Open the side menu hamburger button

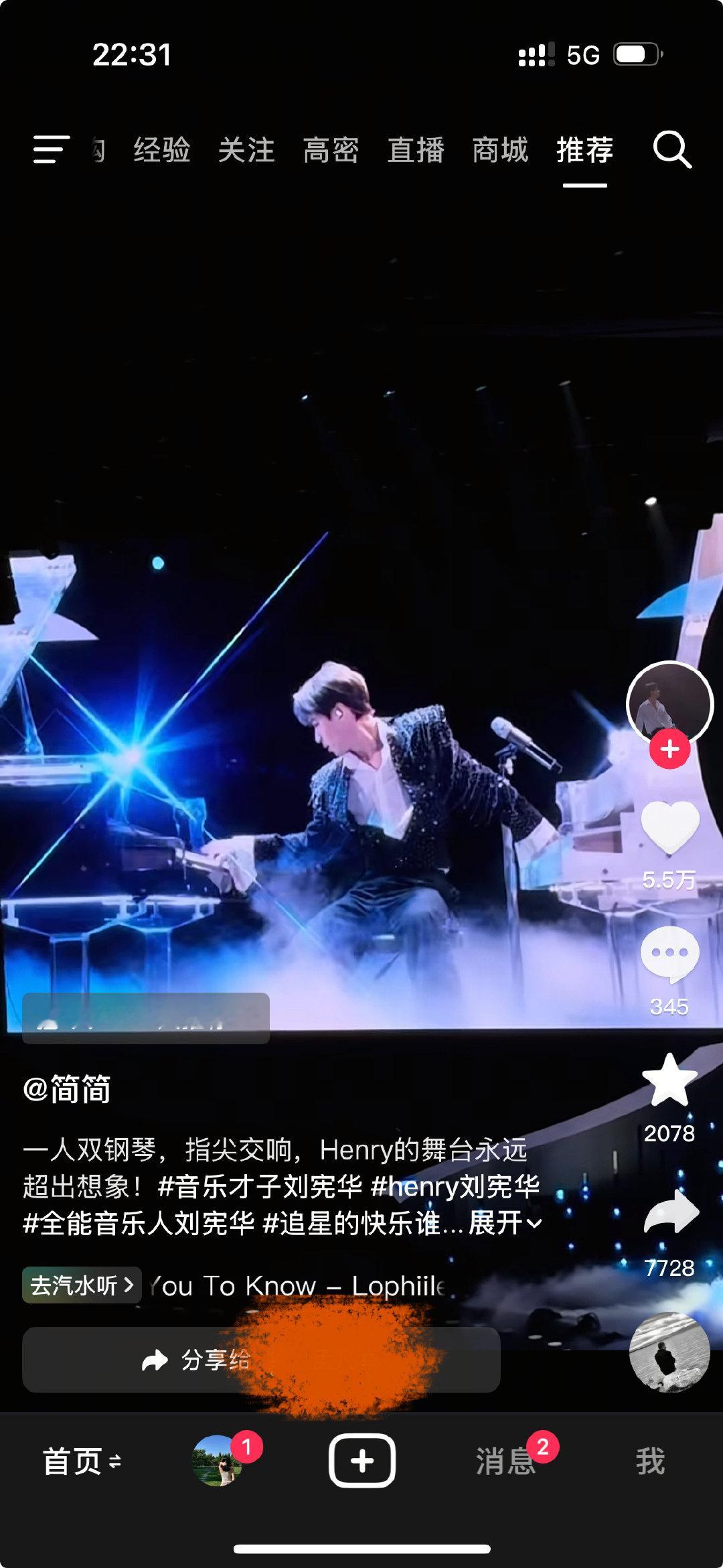pos(52,149)
